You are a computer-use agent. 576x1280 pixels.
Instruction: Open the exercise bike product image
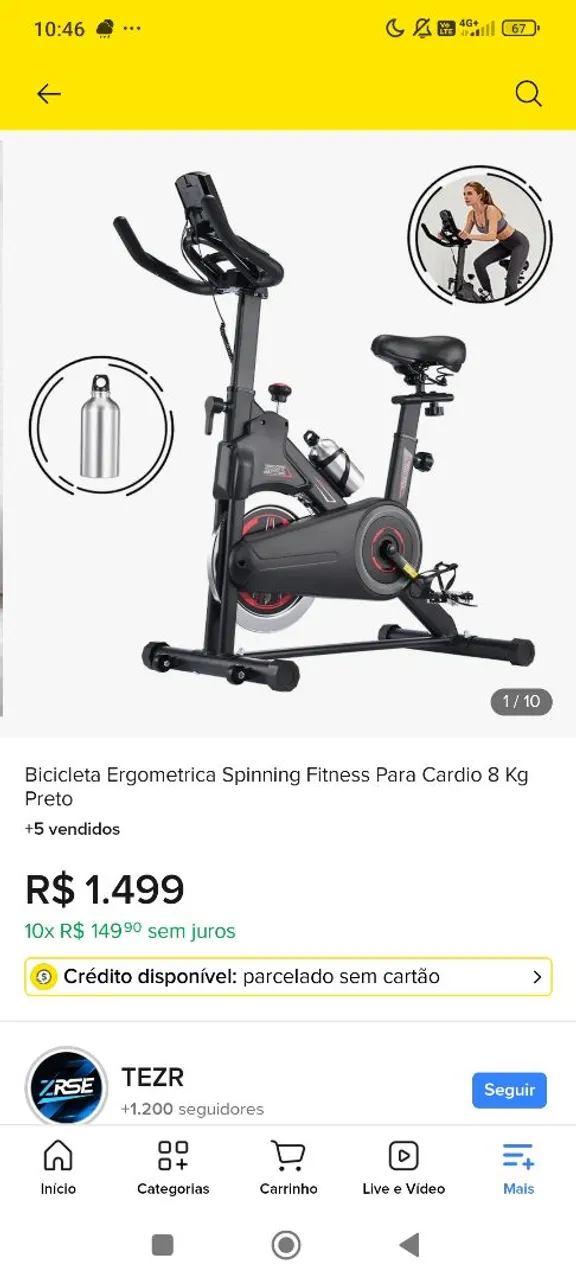coord(288,428)
